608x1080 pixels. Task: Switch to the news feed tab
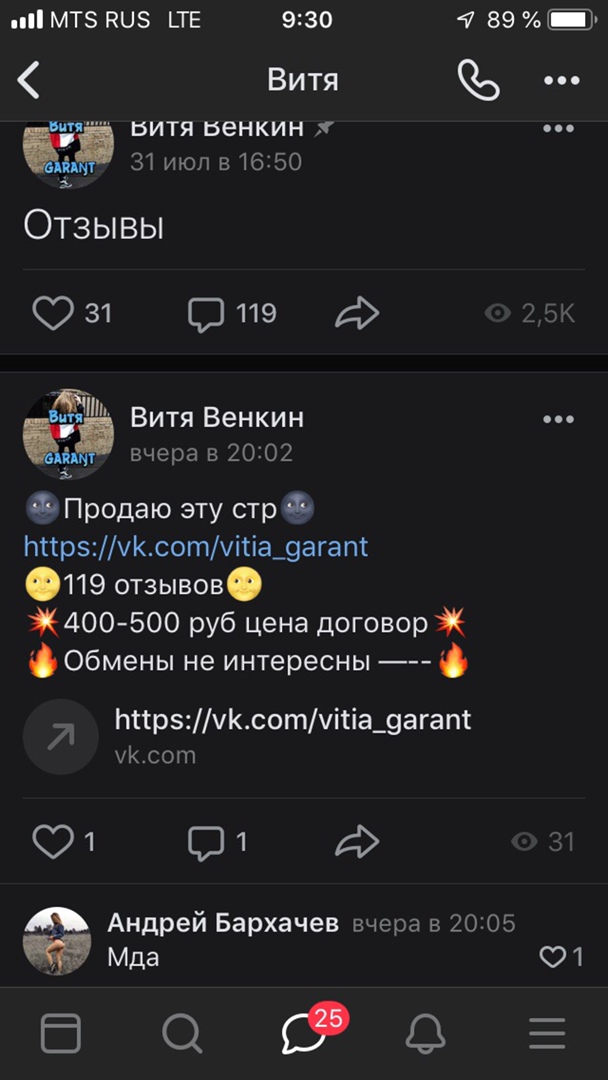[61, 1033]
